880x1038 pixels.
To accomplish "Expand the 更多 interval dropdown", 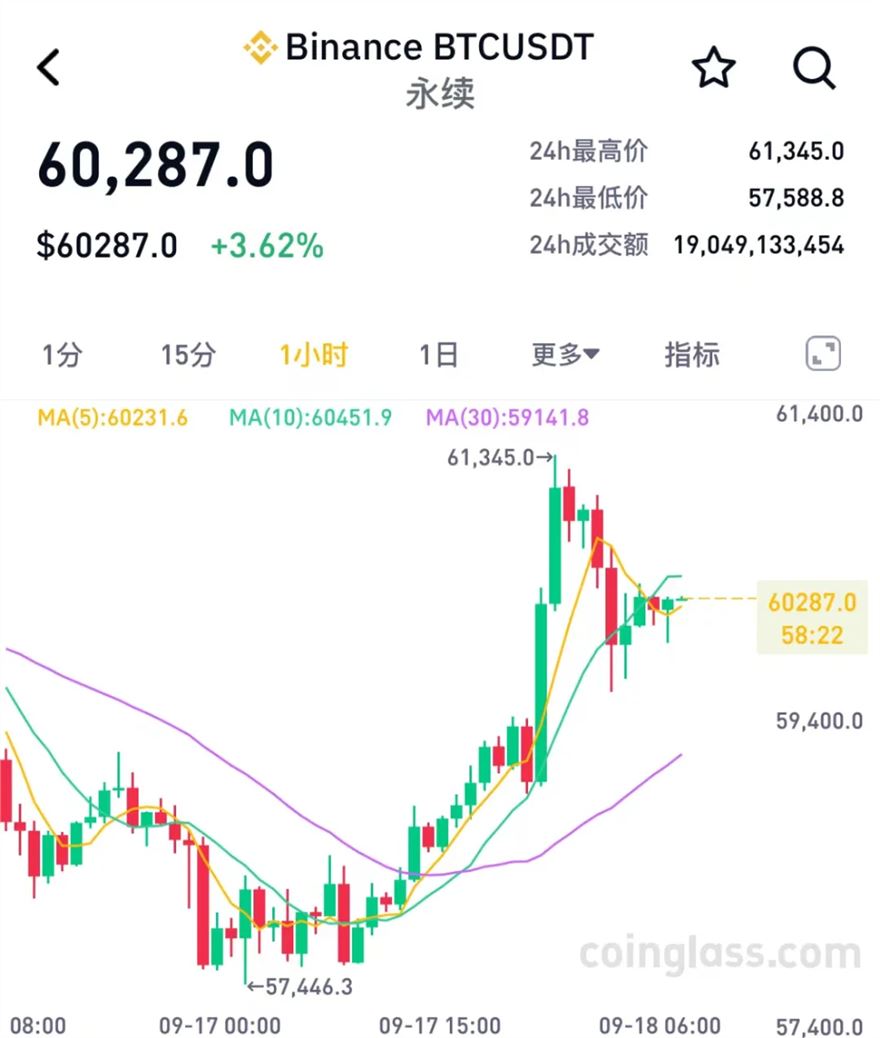I will [565, 355].
